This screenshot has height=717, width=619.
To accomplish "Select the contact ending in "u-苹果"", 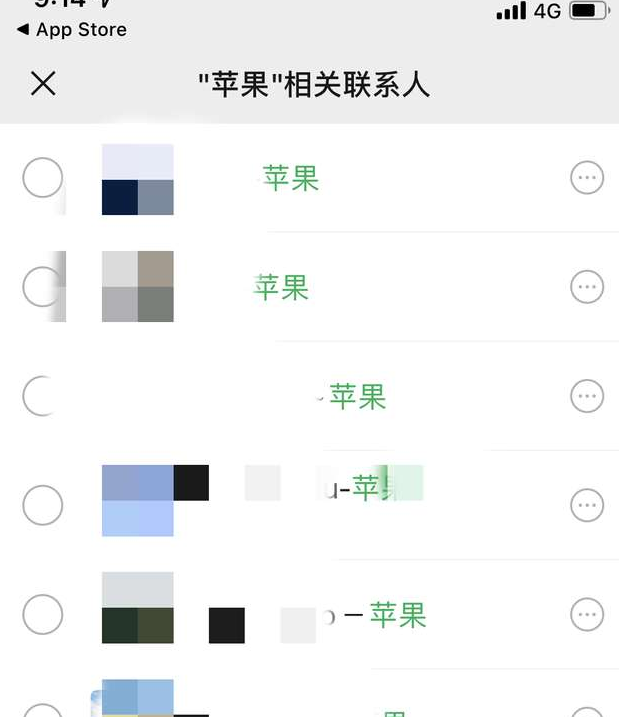I will [42, 506].
